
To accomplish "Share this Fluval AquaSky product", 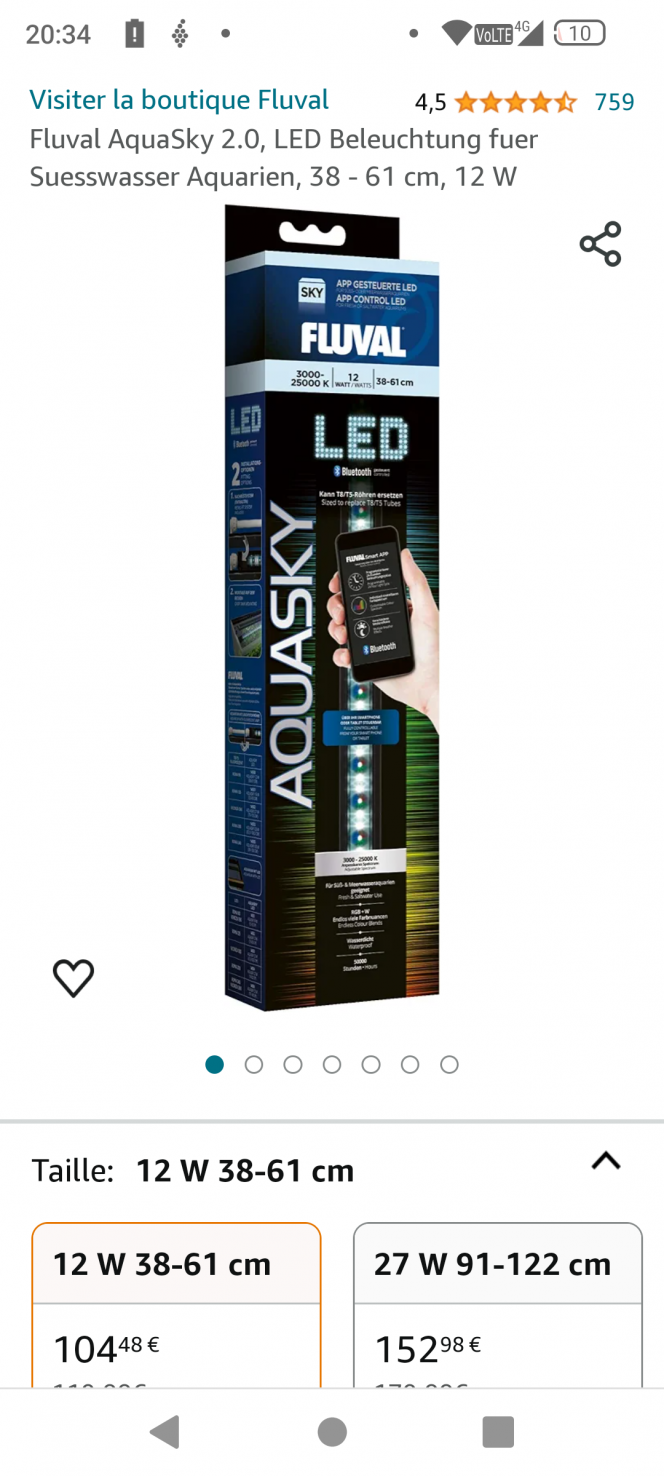I will [600, 244].
